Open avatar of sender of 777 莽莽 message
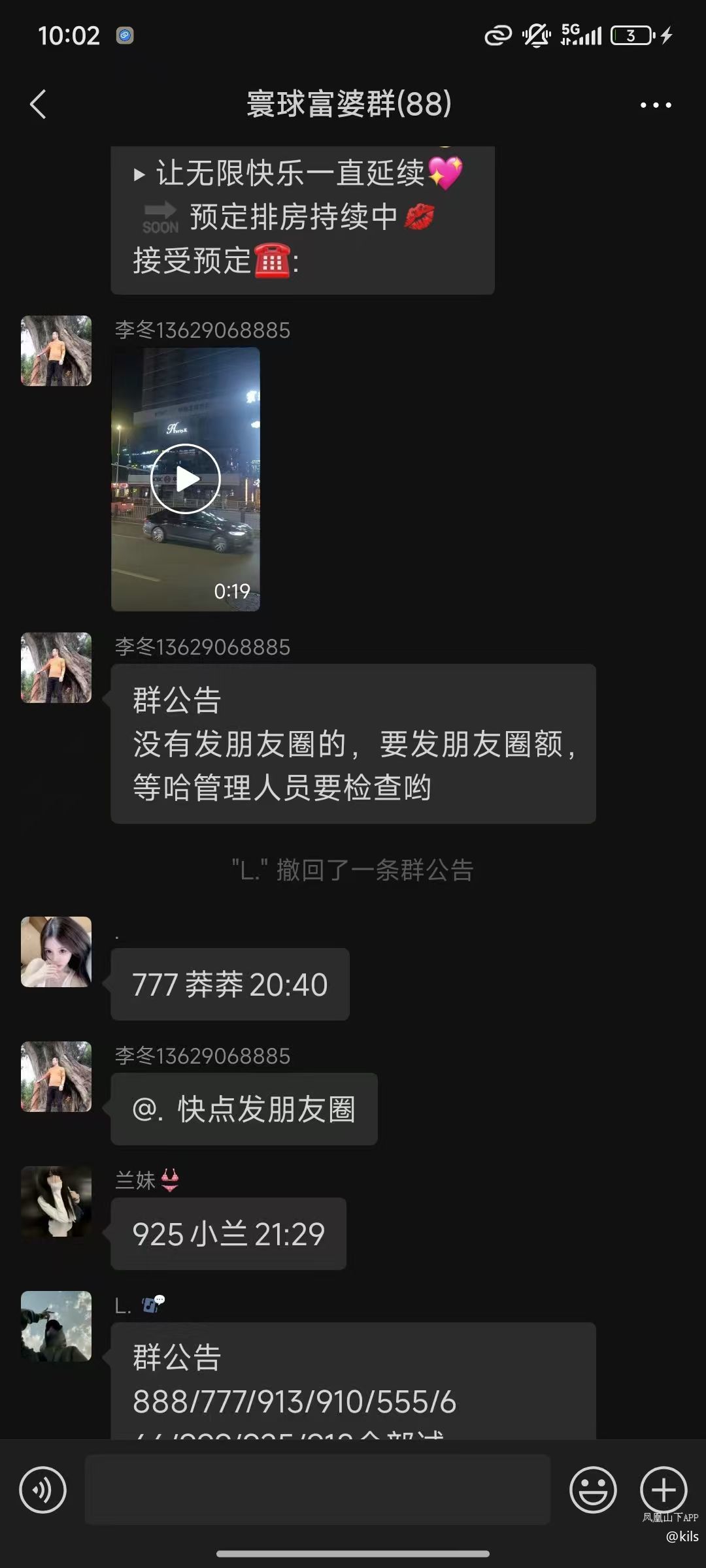This screenshot has height=1568, width=706. (x=56, y=952)
